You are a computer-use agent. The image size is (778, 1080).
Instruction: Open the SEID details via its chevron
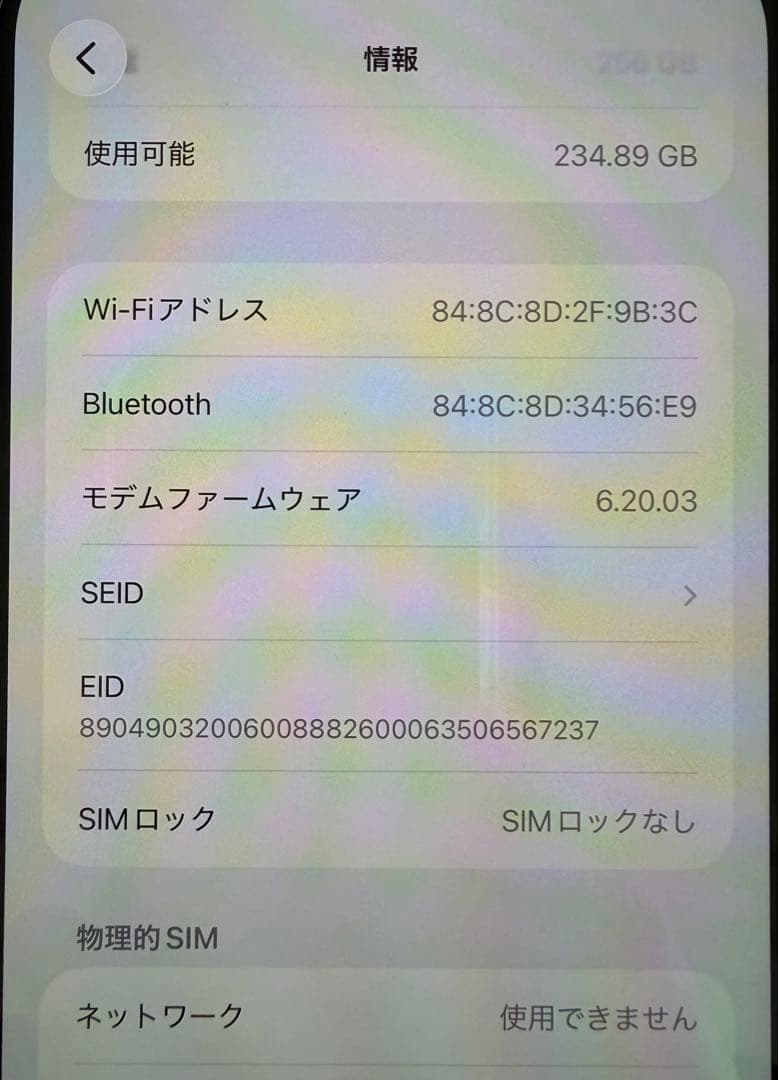tap(689, 595)
